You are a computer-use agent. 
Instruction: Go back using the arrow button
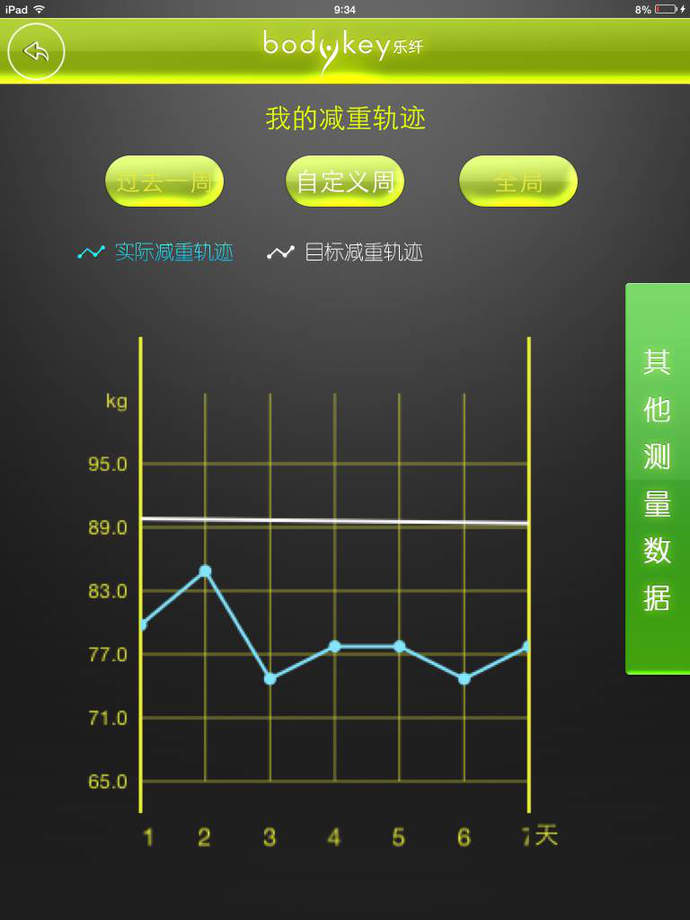click(36, 52)
